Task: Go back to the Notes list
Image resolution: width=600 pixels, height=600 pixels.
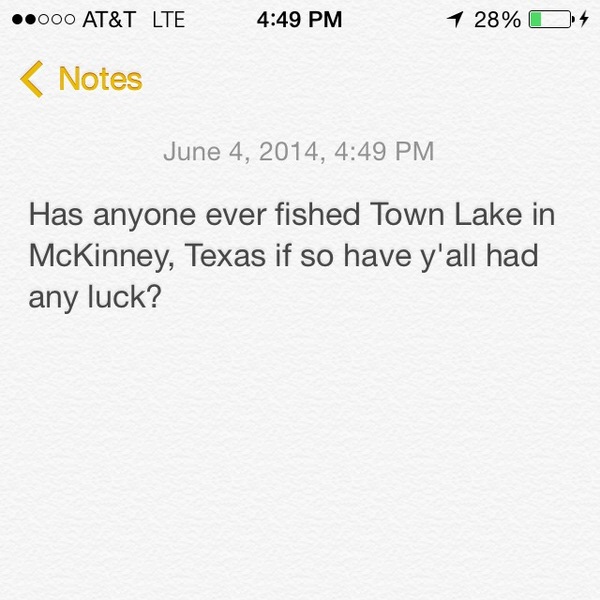Action: coord(82,79)
